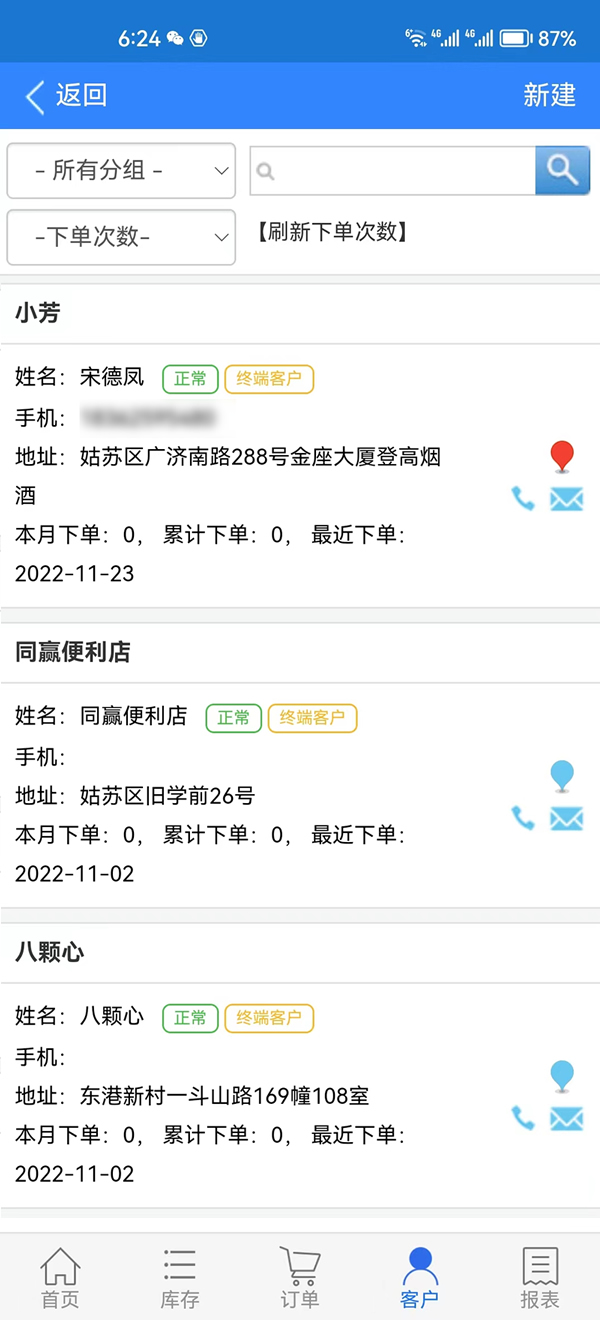Switch to the 订单 tab
The image size is (600, 1320).
tap(300, 1278)
